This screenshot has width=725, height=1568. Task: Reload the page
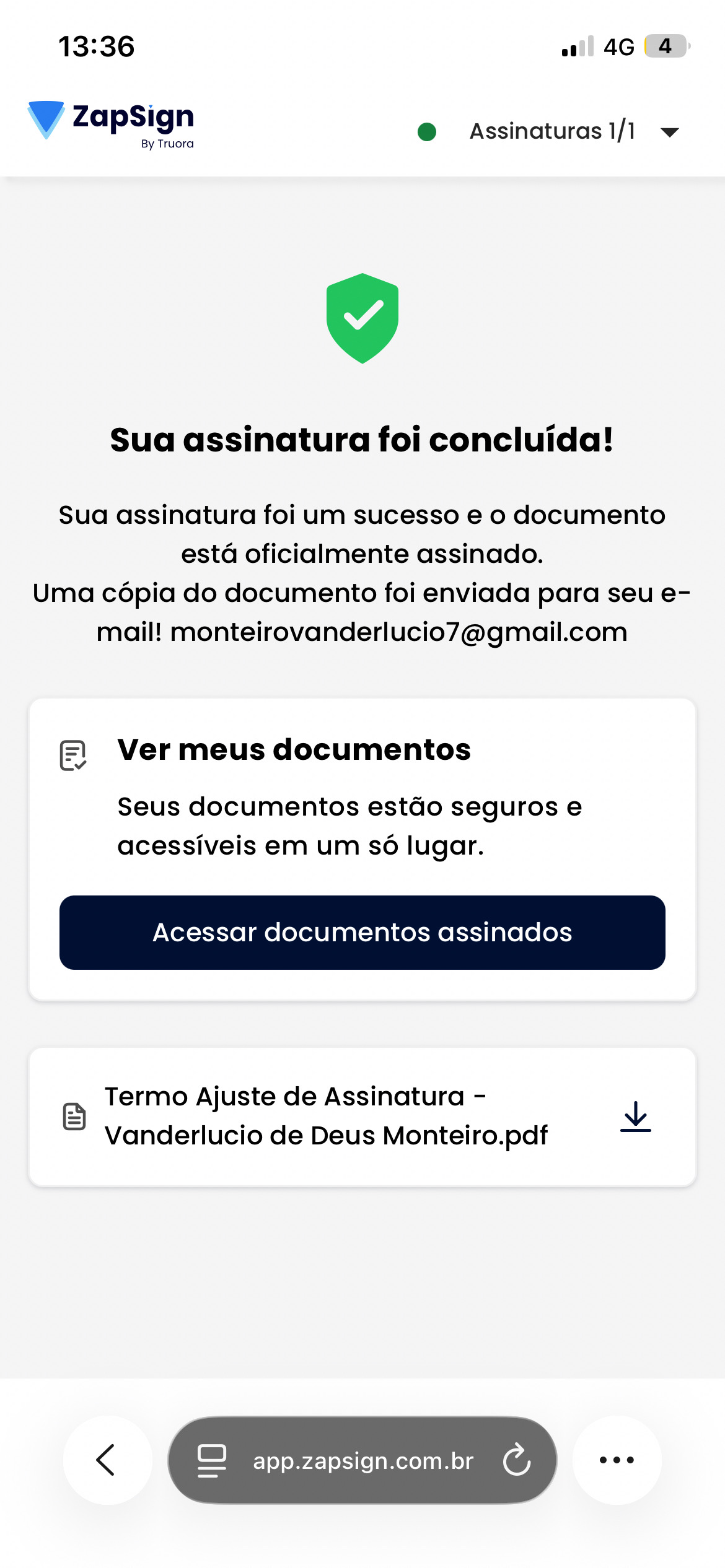pyautogui.click(x=517, y=1460)
